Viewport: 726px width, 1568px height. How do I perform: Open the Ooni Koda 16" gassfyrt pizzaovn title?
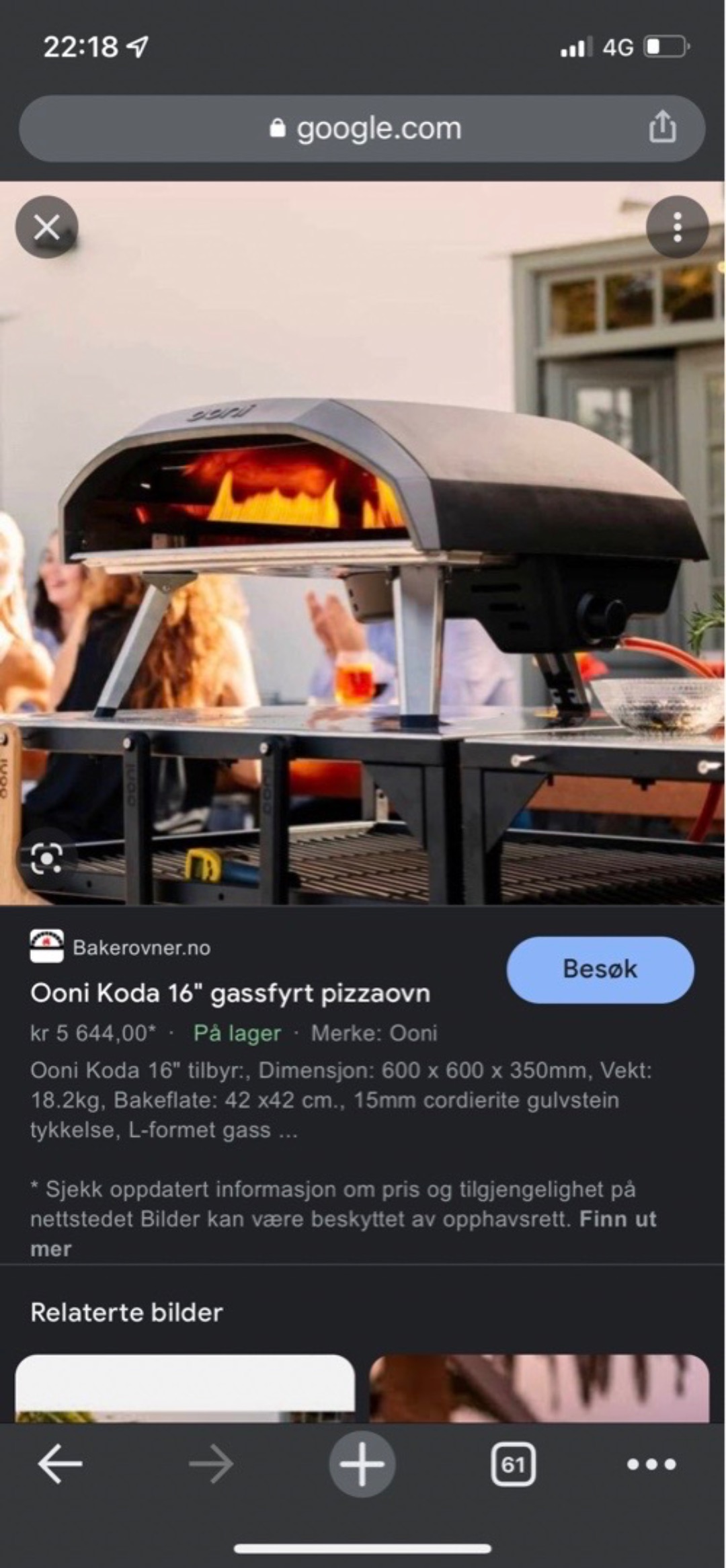pyautogui.click(x=230, y=993)
